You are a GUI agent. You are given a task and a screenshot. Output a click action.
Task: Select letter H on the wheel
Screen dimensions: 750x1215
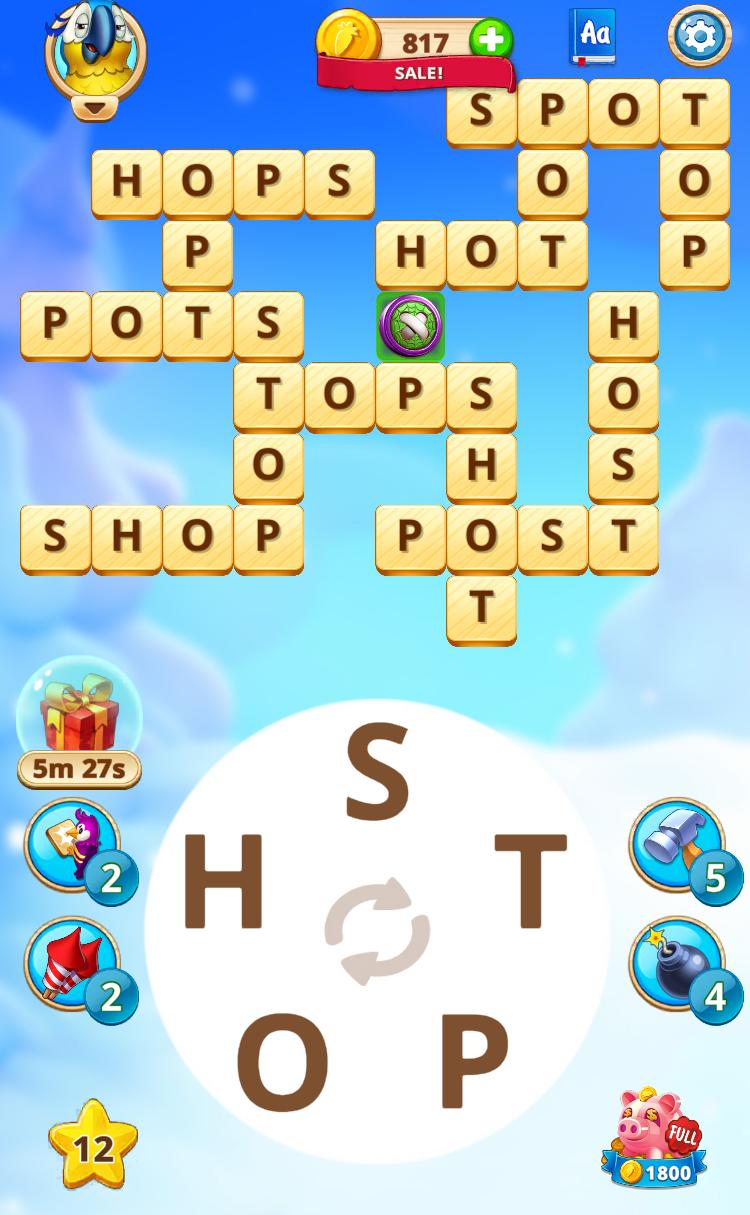223,882
